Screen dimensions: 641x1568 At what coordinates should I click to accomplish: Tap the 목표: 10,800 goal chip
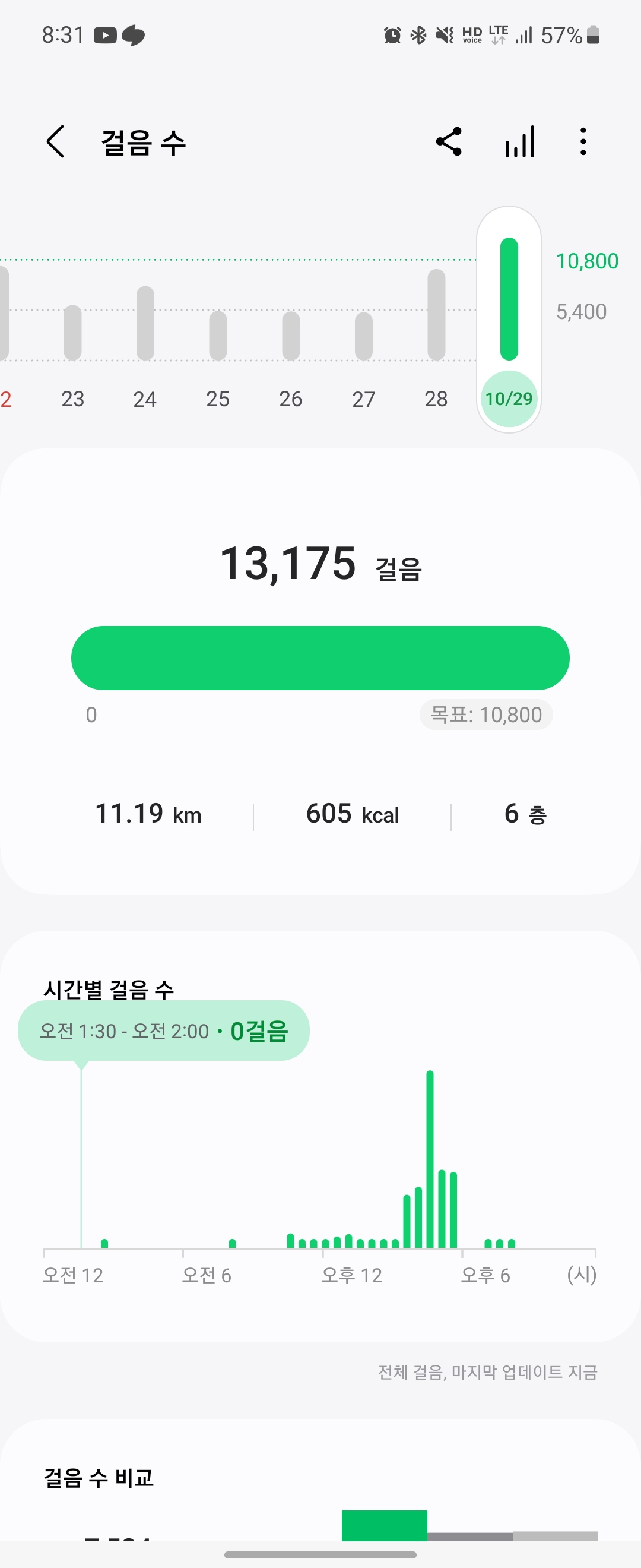pyautogui.click(x=485, y=715)
